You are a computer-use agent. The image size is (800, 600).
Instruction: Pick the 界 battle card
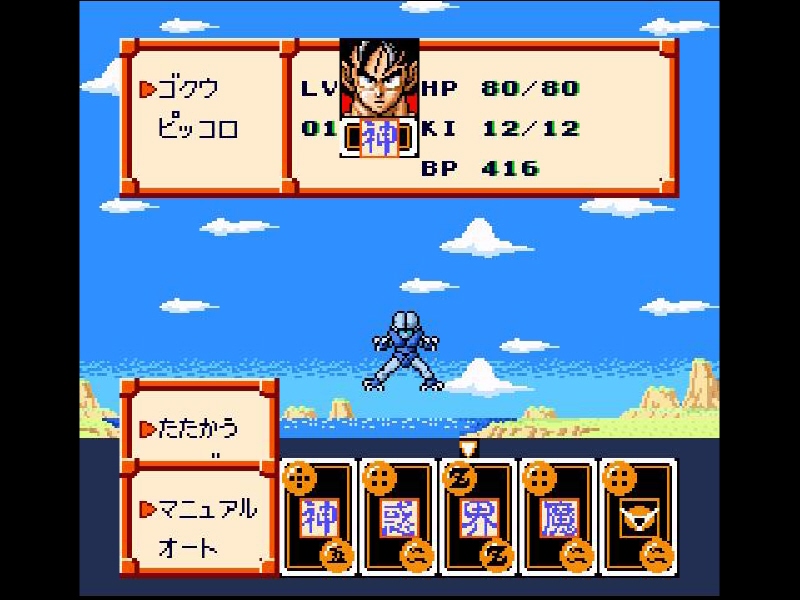[x=478, y=517]
